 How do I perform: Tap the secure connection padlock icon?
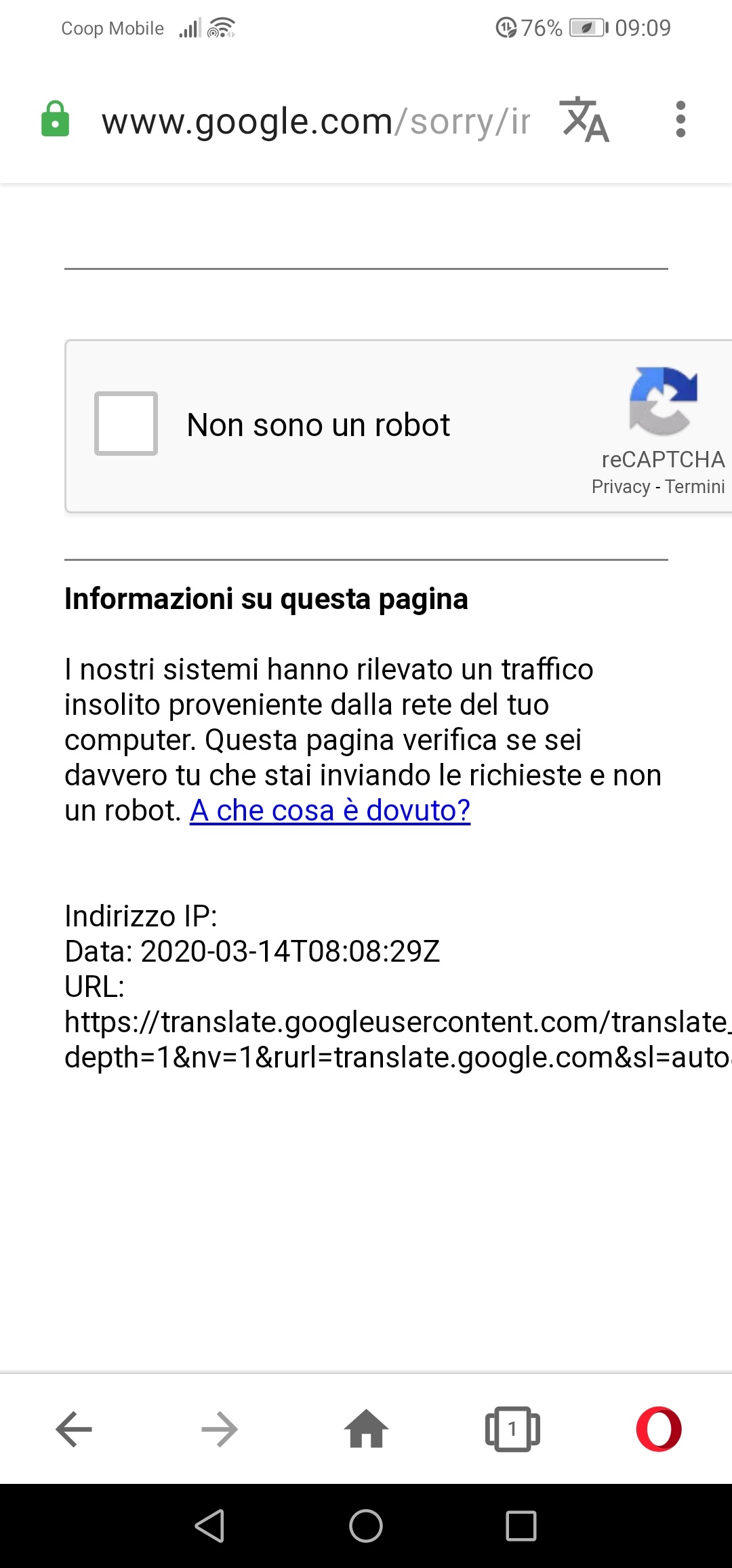point(56,120)
